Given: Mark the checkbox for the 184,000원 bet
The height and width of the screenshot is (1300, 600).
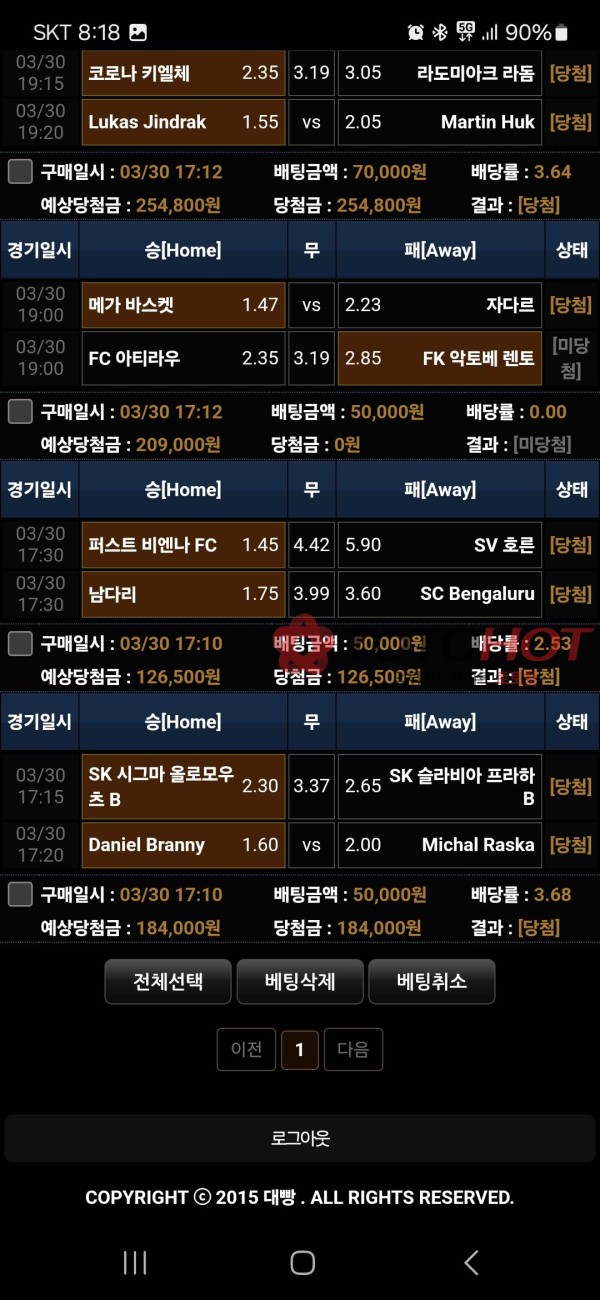Looking at the screenshot, I should [x=20, y=894].
